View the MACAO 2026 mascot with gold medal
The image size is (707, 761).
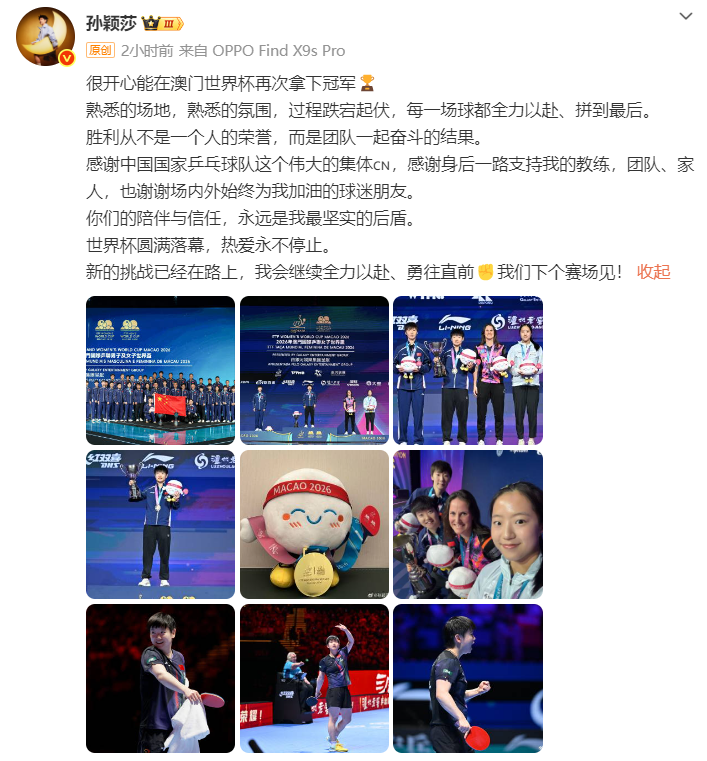[314, 524]
